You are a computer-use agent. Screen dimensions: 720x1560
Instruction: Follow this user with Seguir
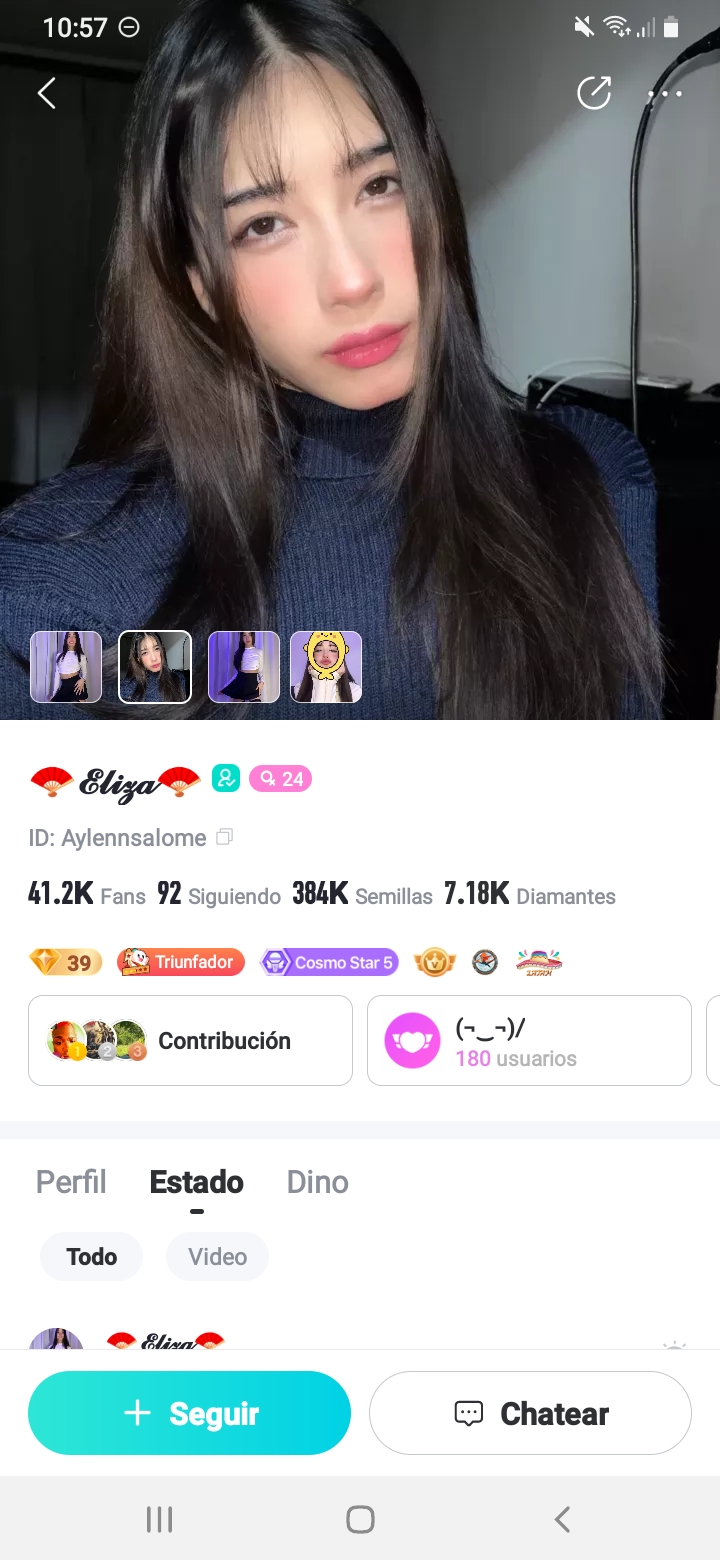pos(190,1413)
